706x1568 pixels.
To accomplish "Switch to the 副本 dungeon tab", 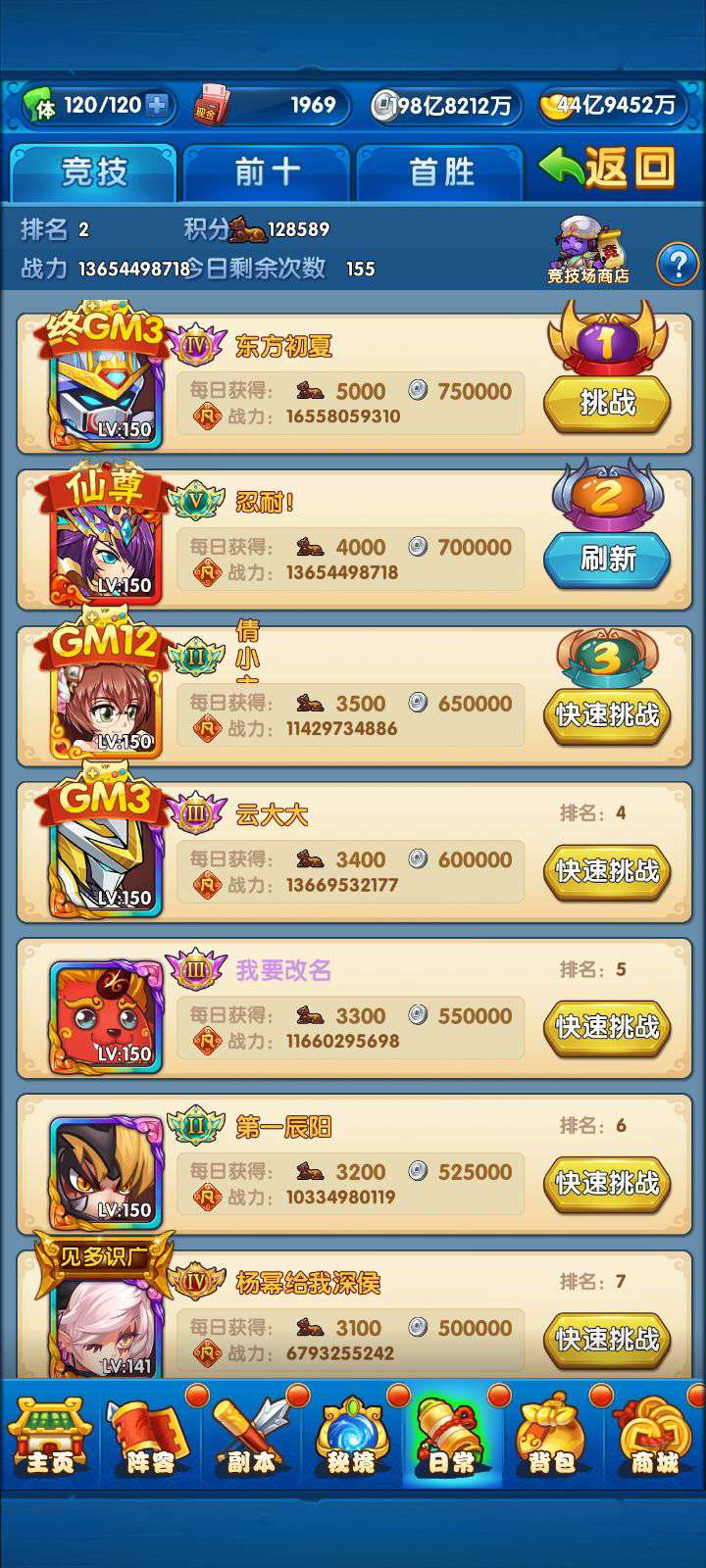I will tap(252, 1436).
